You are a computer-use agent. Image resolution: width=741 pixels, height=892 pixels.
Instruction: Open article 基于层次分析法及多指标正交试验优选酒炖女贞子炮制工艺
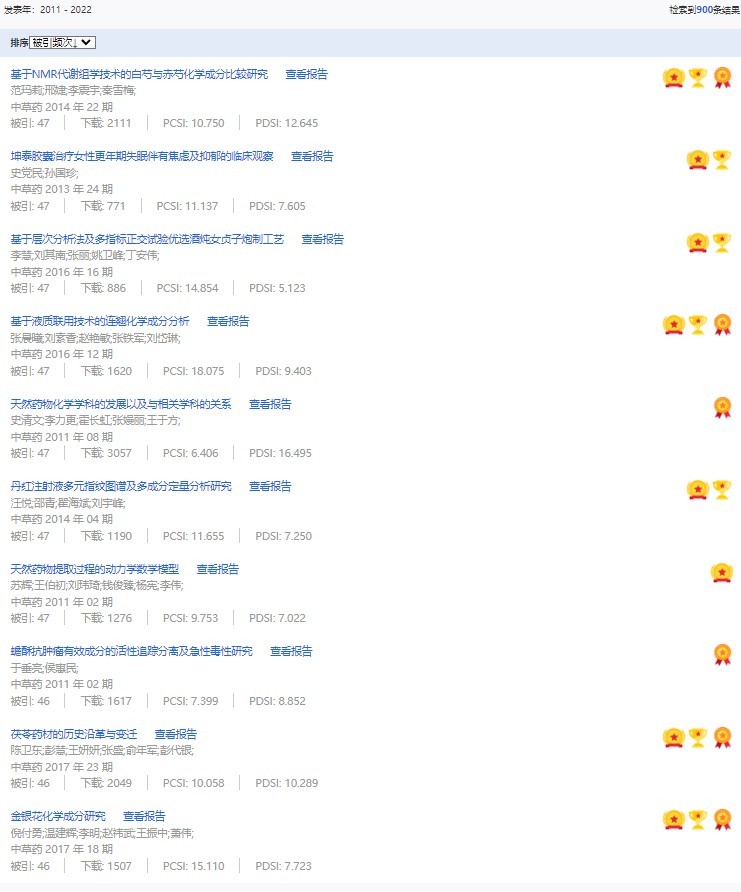[147, 239]
